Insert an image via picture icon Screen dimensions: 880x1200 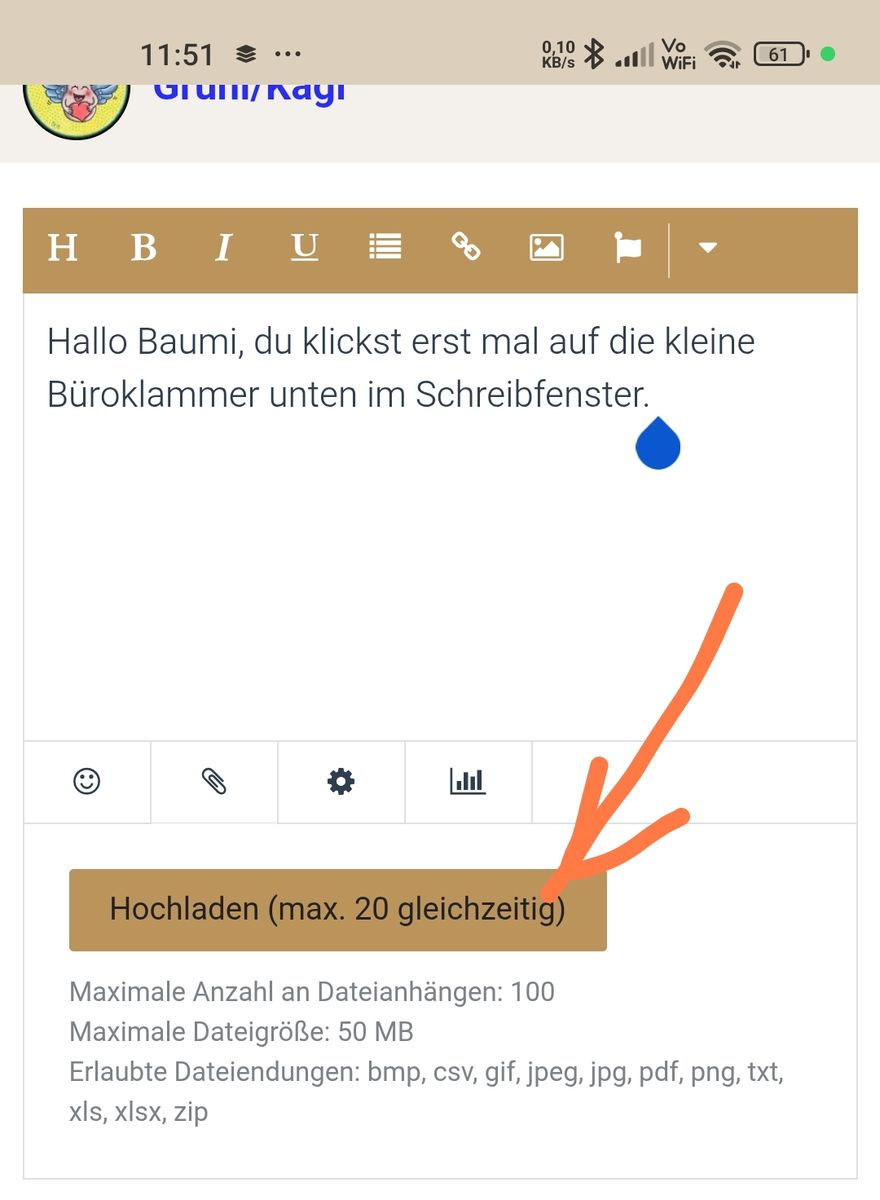[546, 247]
